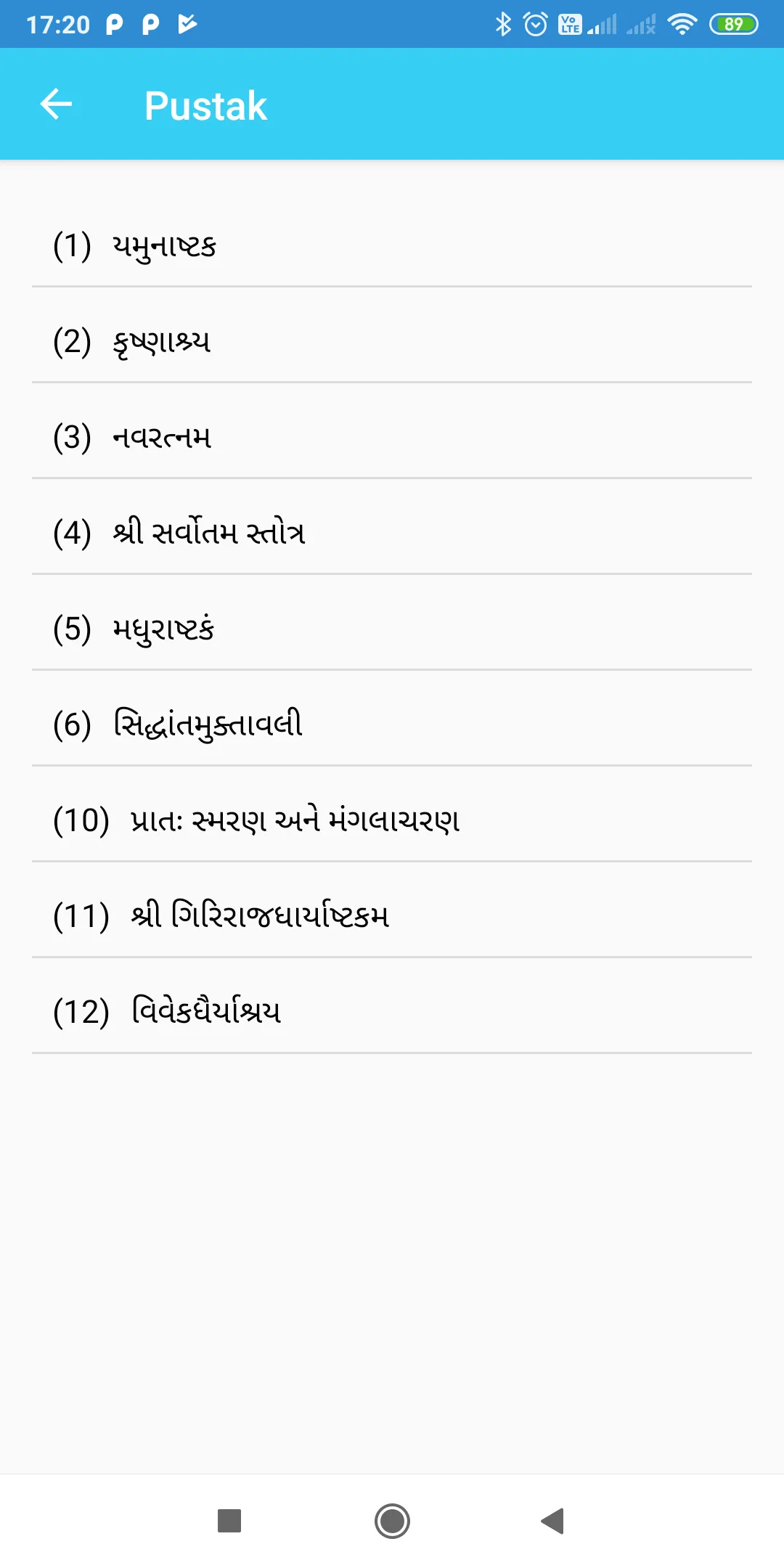Viewport: 784px width, 1568px height.
Task: Open item (2) કૃષ્ણાશ્રય
Action: pos(392,341)
